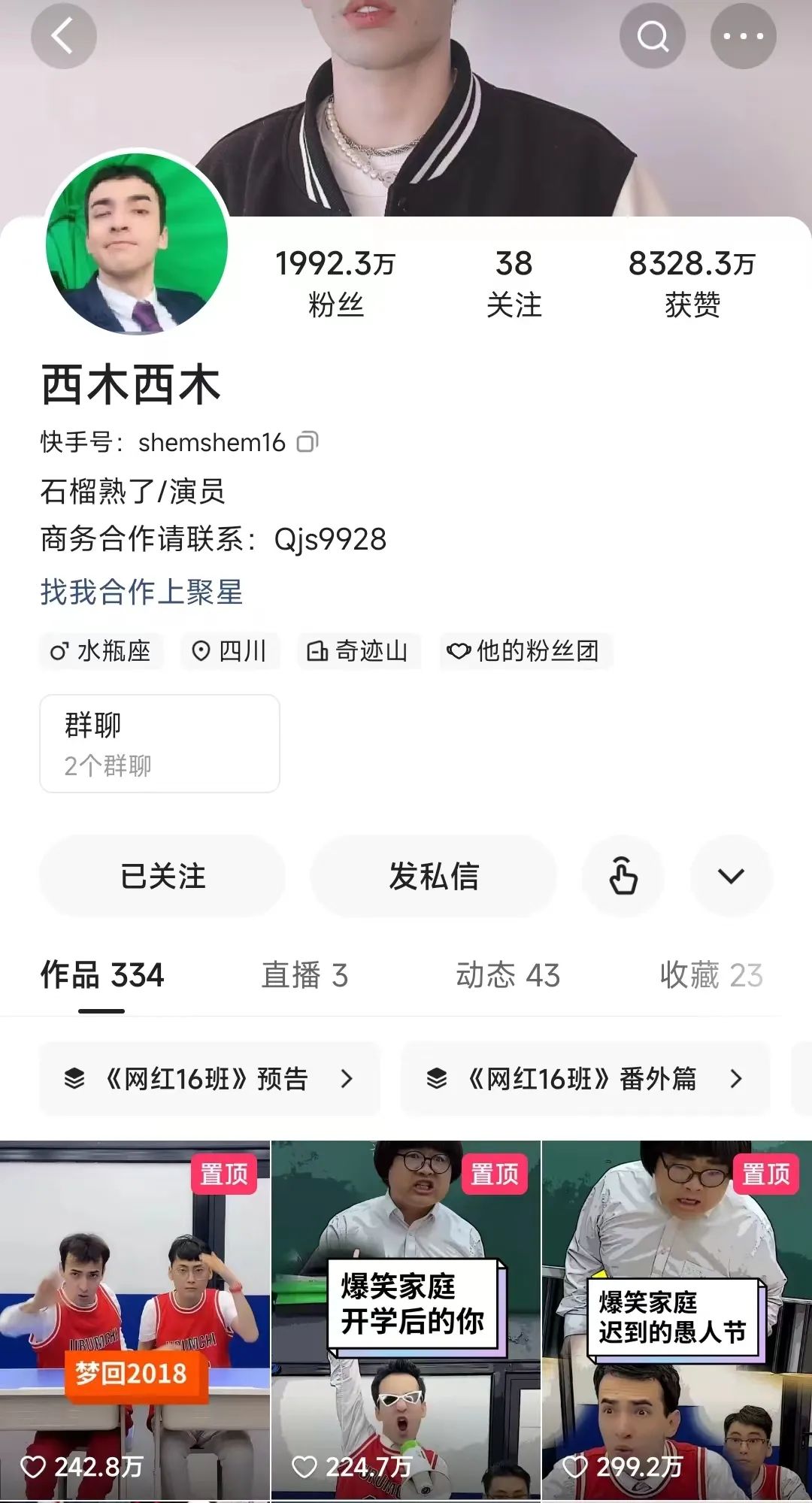Send a private message via 发私信

pos(433,876)
